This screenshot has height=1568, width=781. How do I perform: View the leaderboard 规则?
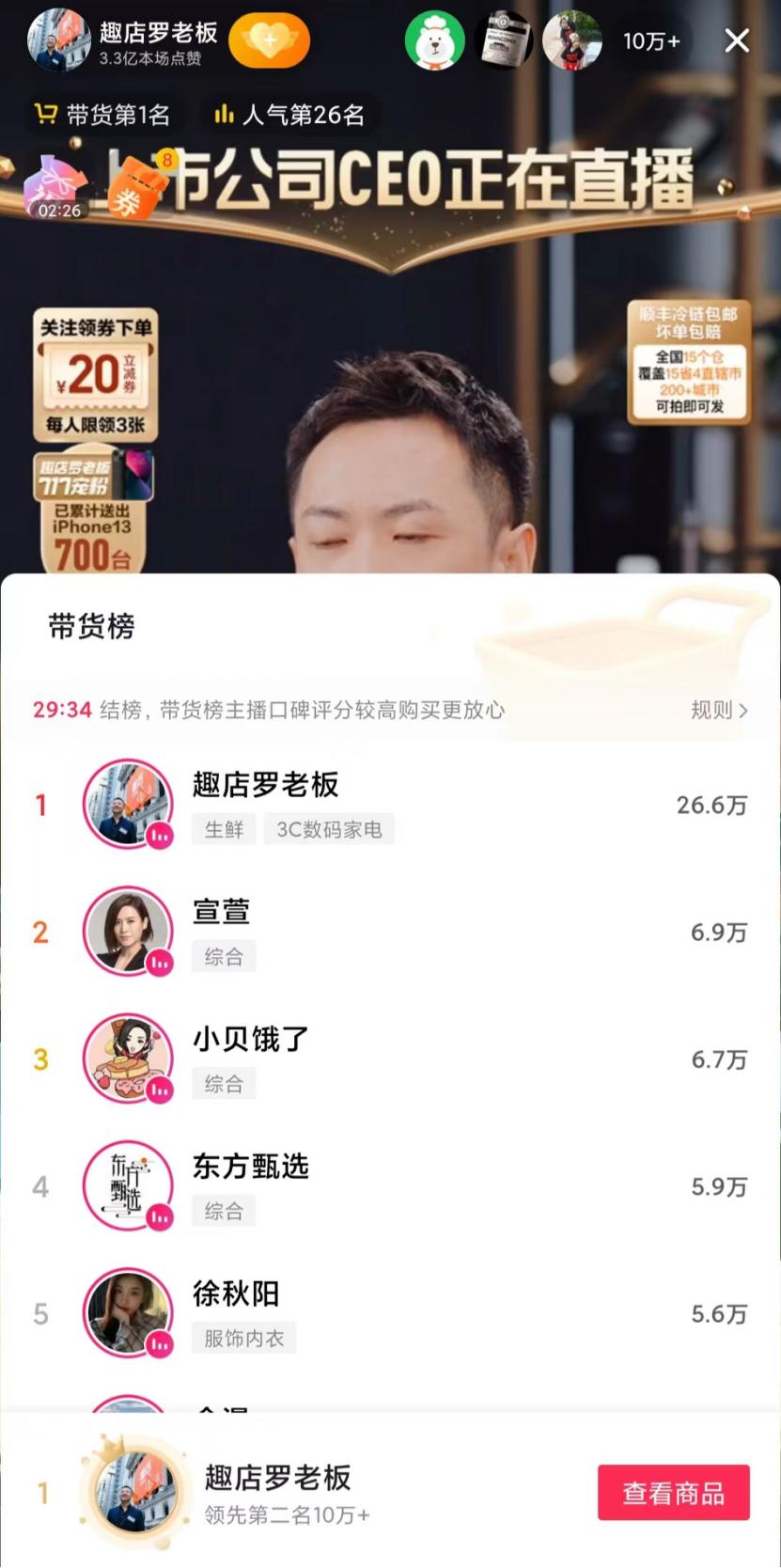719,711
